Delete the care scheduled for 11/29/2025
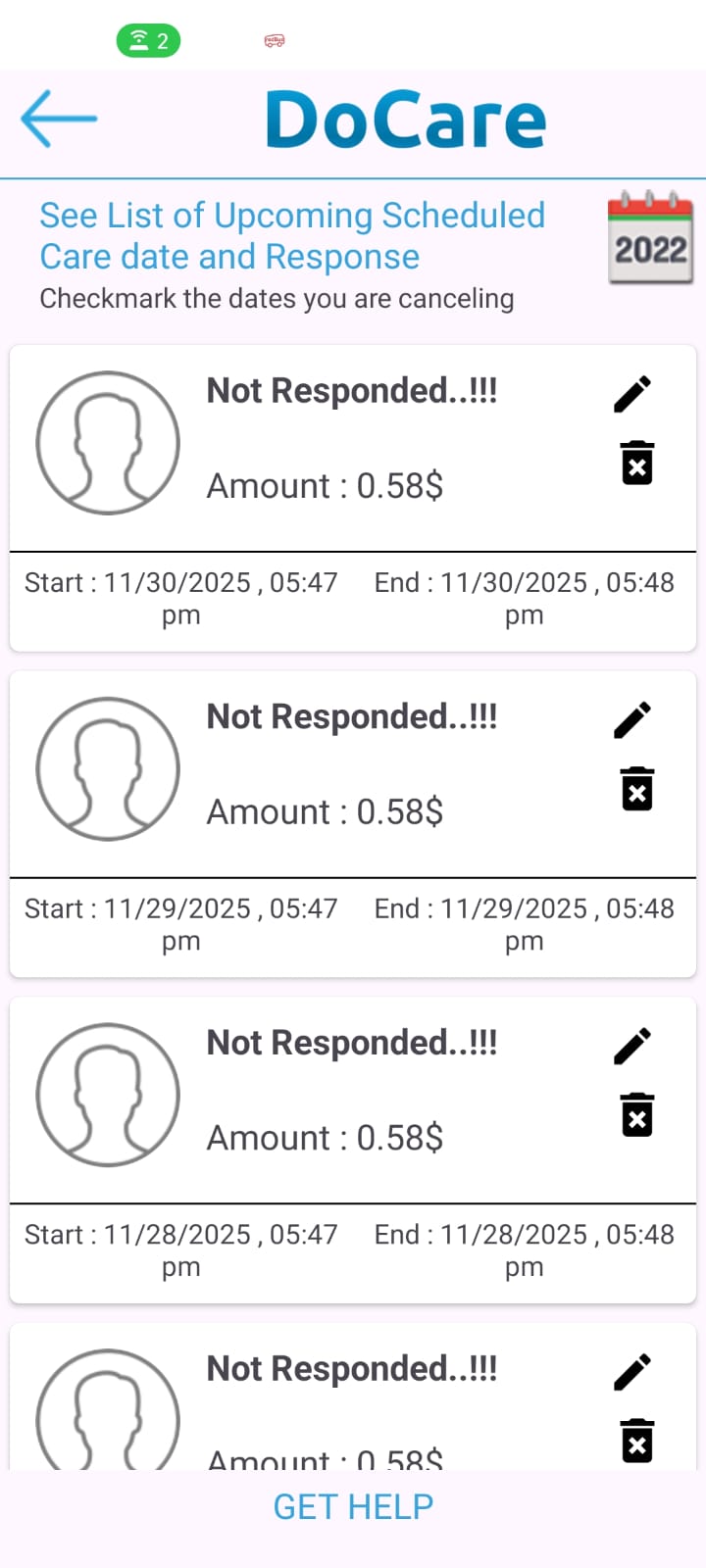This screenshot has width=706, height=1568. click(637, 789)
